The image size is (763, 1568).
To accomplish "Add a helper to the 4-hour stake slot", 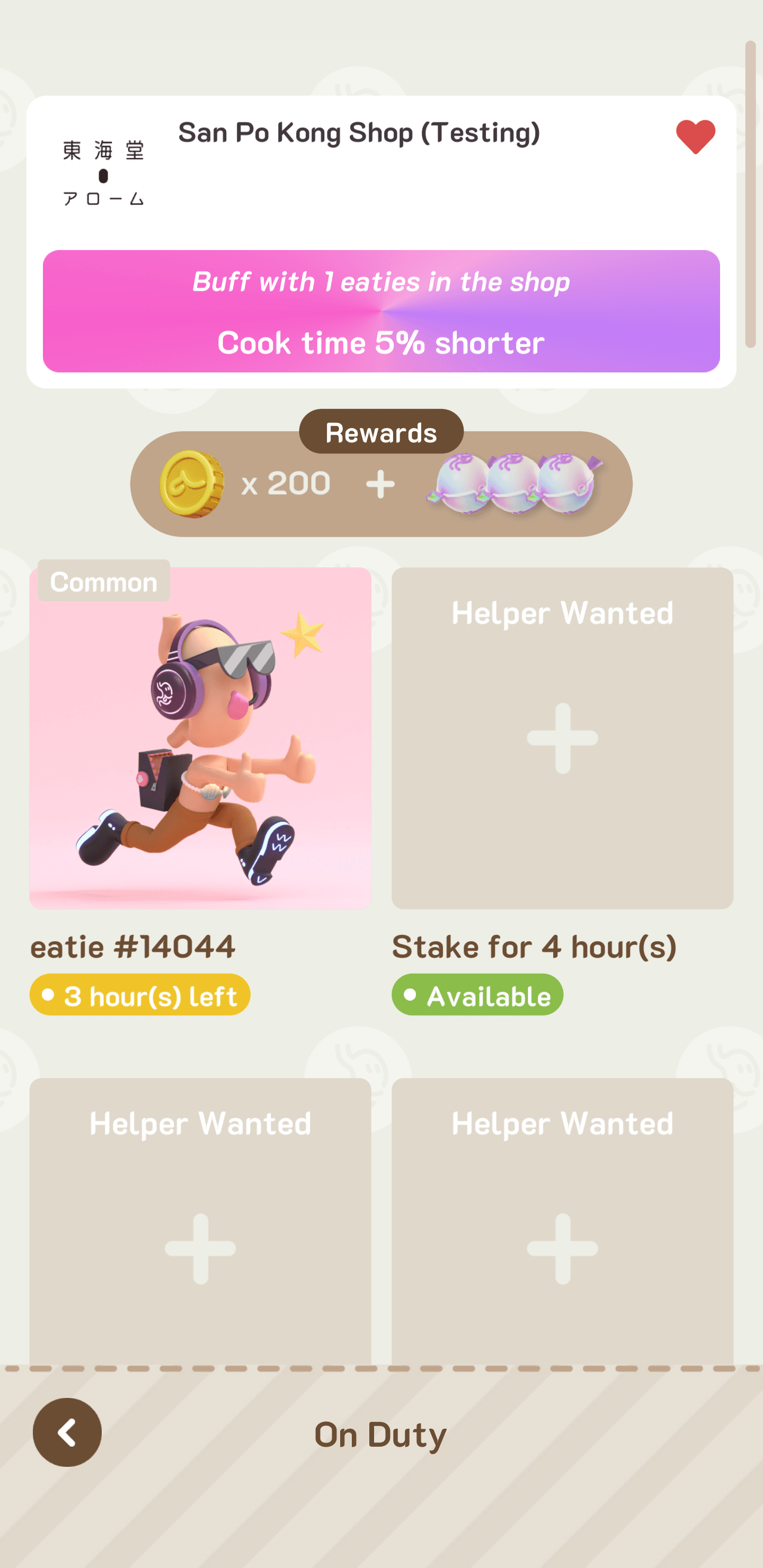I will pyautogui.click(x=562, y=738).
